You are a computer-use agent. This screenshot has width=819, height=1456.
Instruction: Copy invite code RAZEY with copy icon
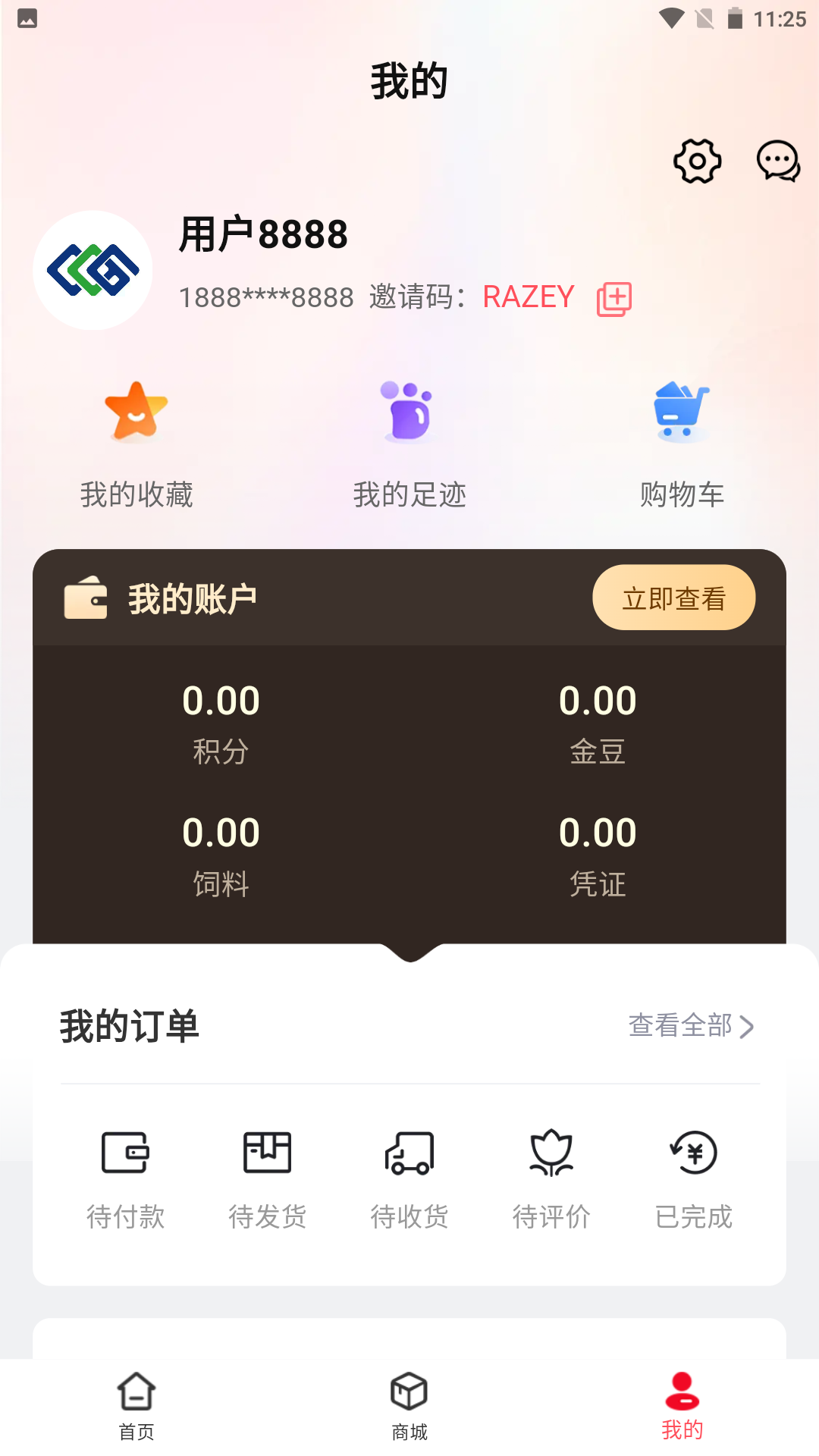tap(613, 298)
